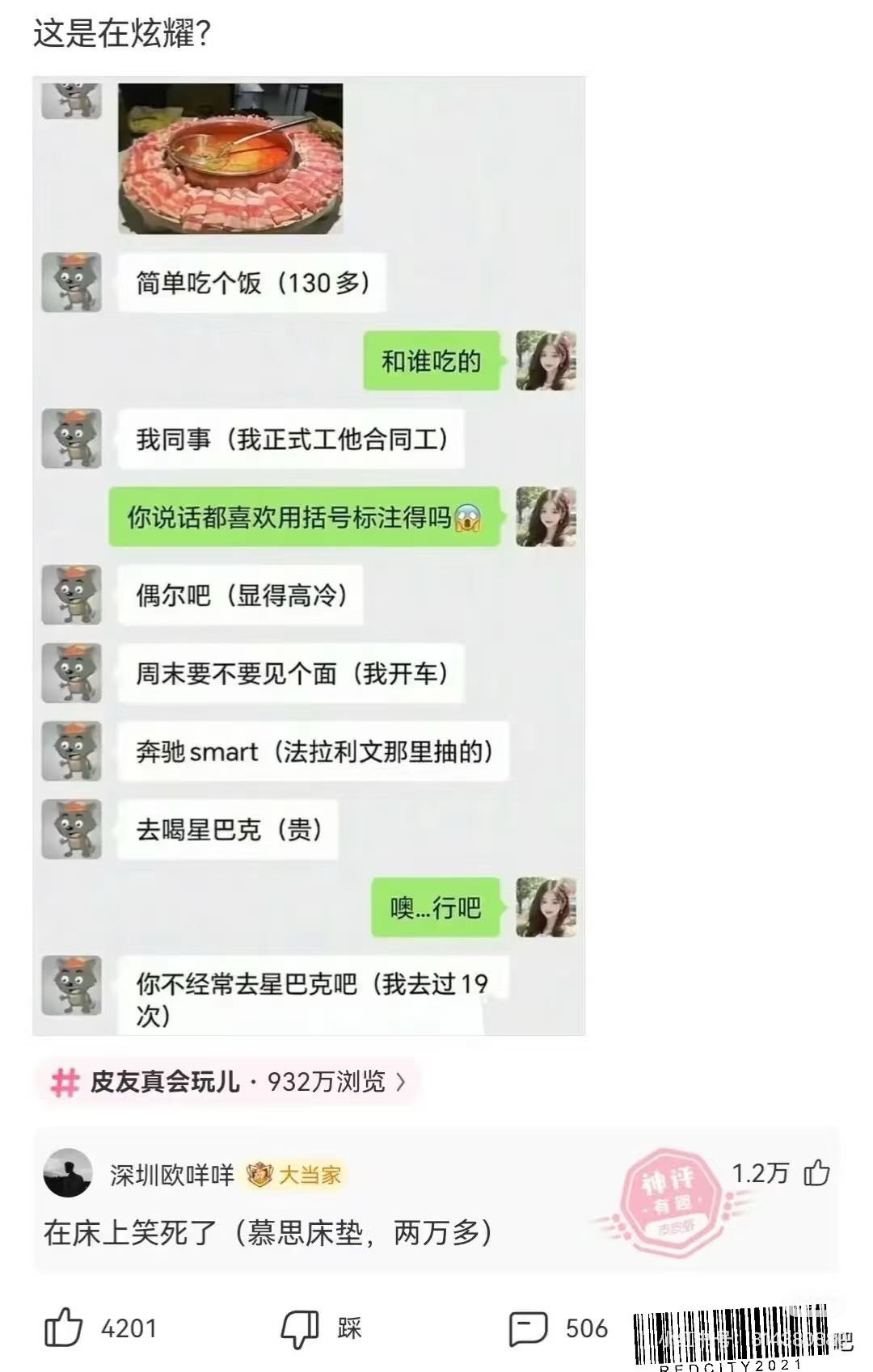
Task: View 深圳欧咩咩's profile avatar
Action: [x=68, y=1172]
